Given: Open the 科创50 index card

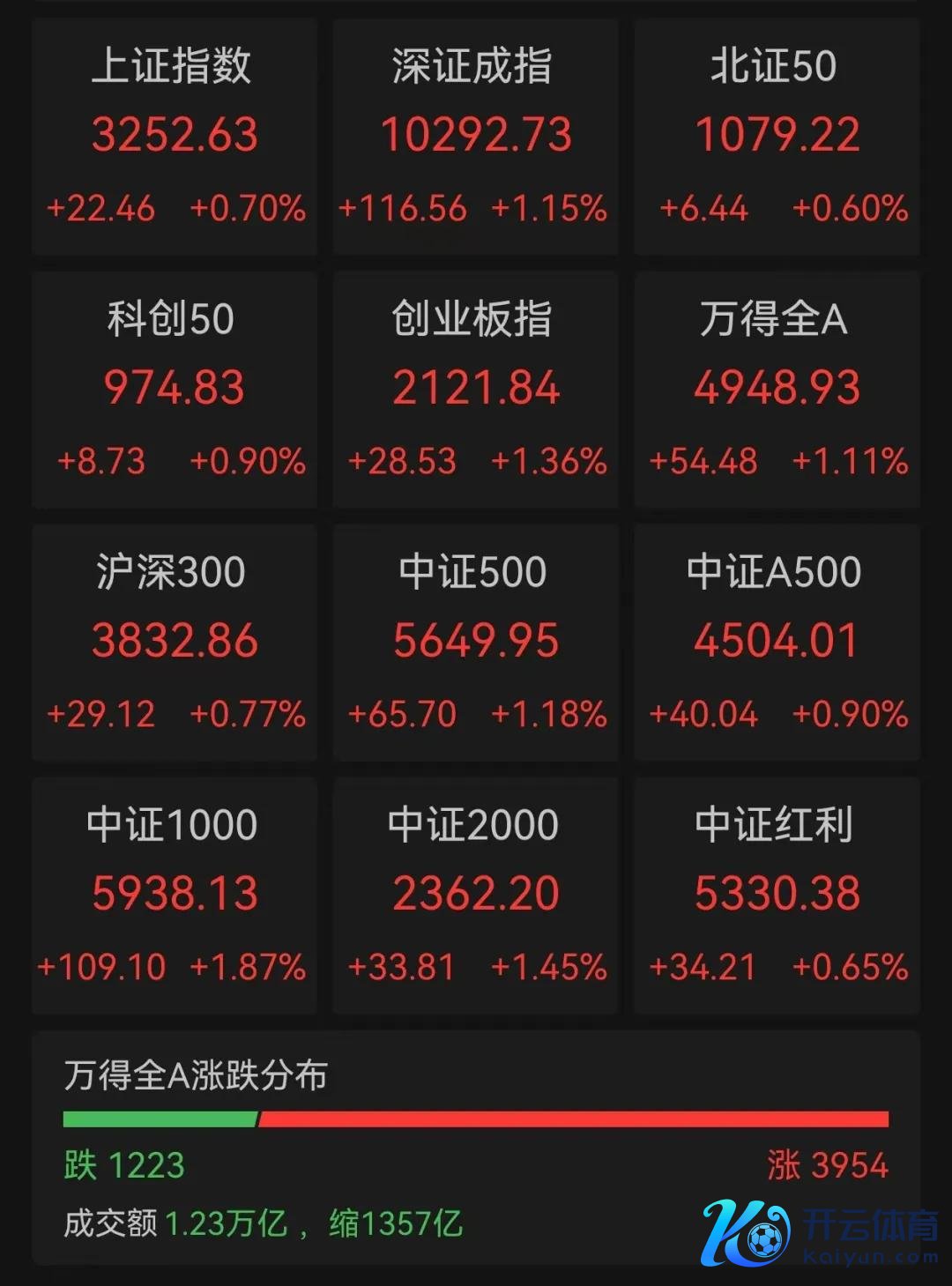Looking at the screenshot, I should 175,390.
